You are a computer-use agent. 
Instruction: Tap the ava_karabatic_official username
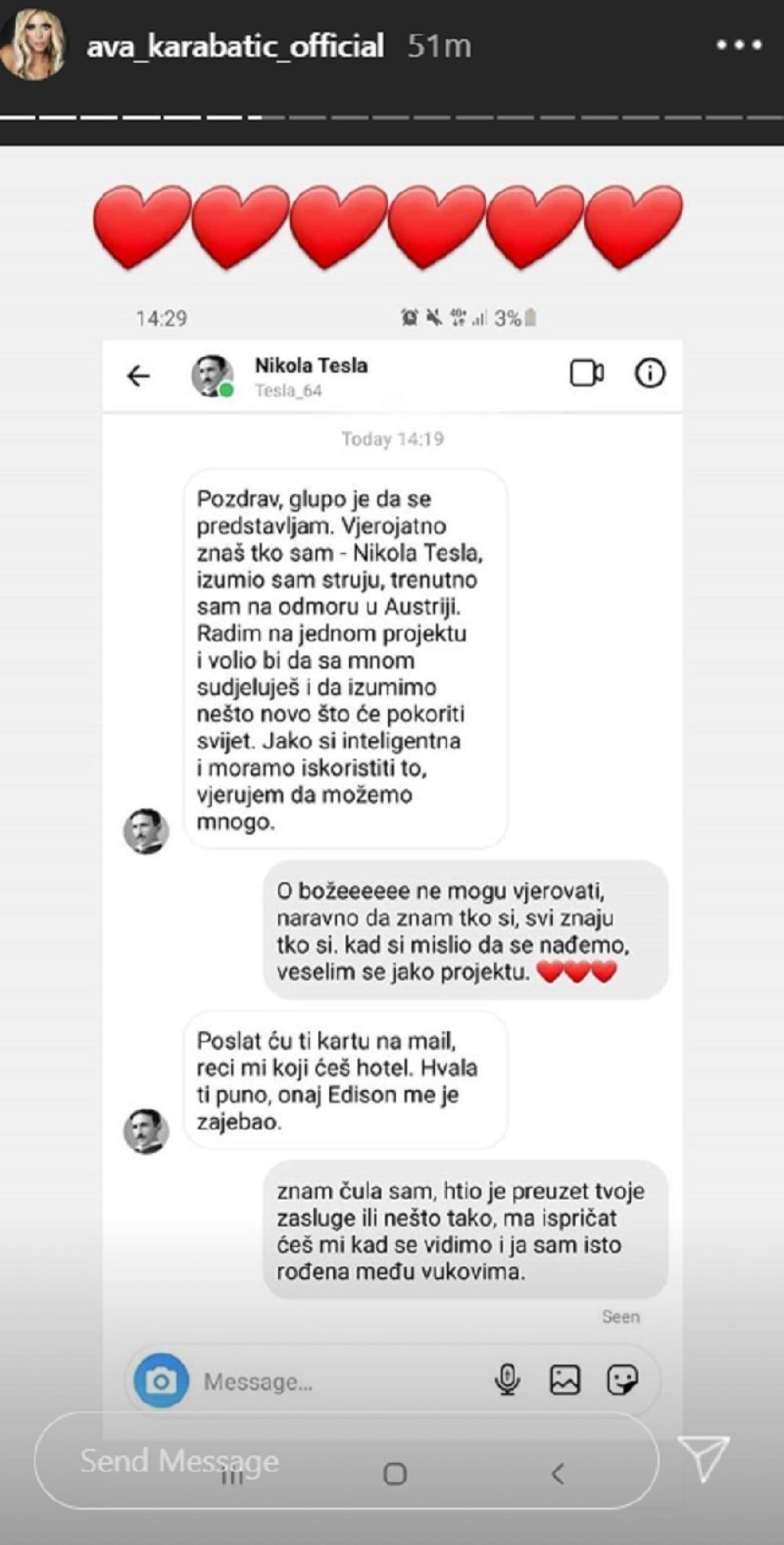(x=235, y=46)
